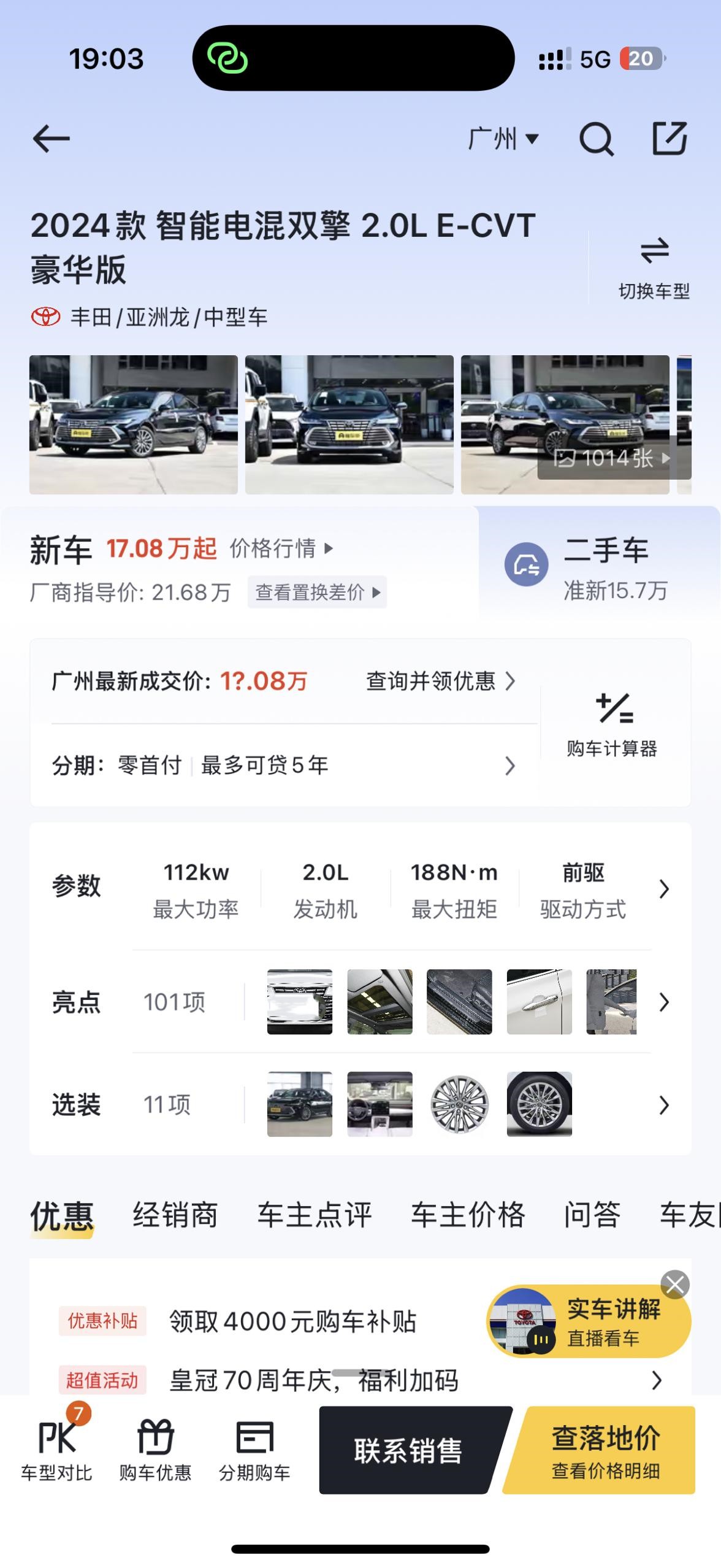Viewport: 721px width, 1568px height.
Task: Tap the 联系销售 button
Action: coord(408,1450)
